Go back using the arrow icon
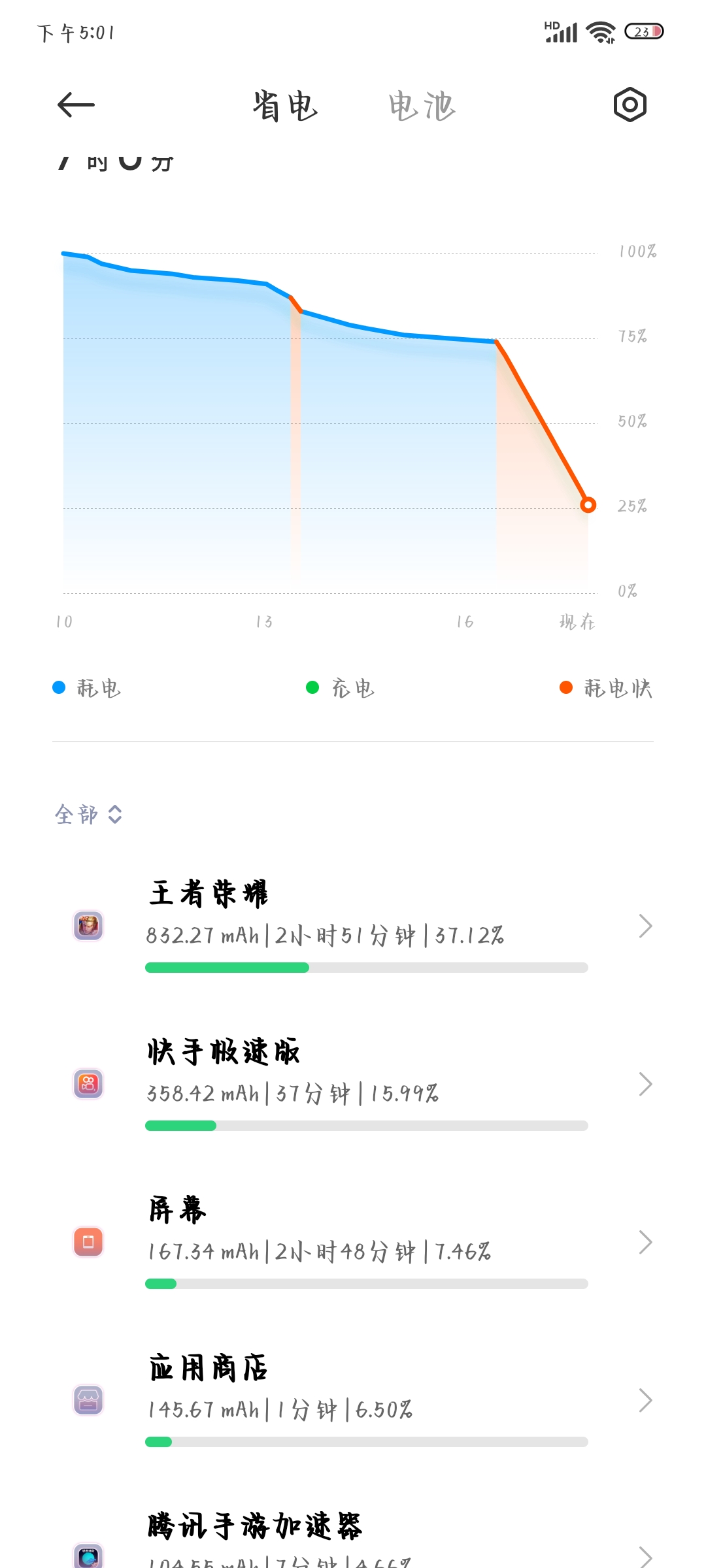 tap(76, 105)
